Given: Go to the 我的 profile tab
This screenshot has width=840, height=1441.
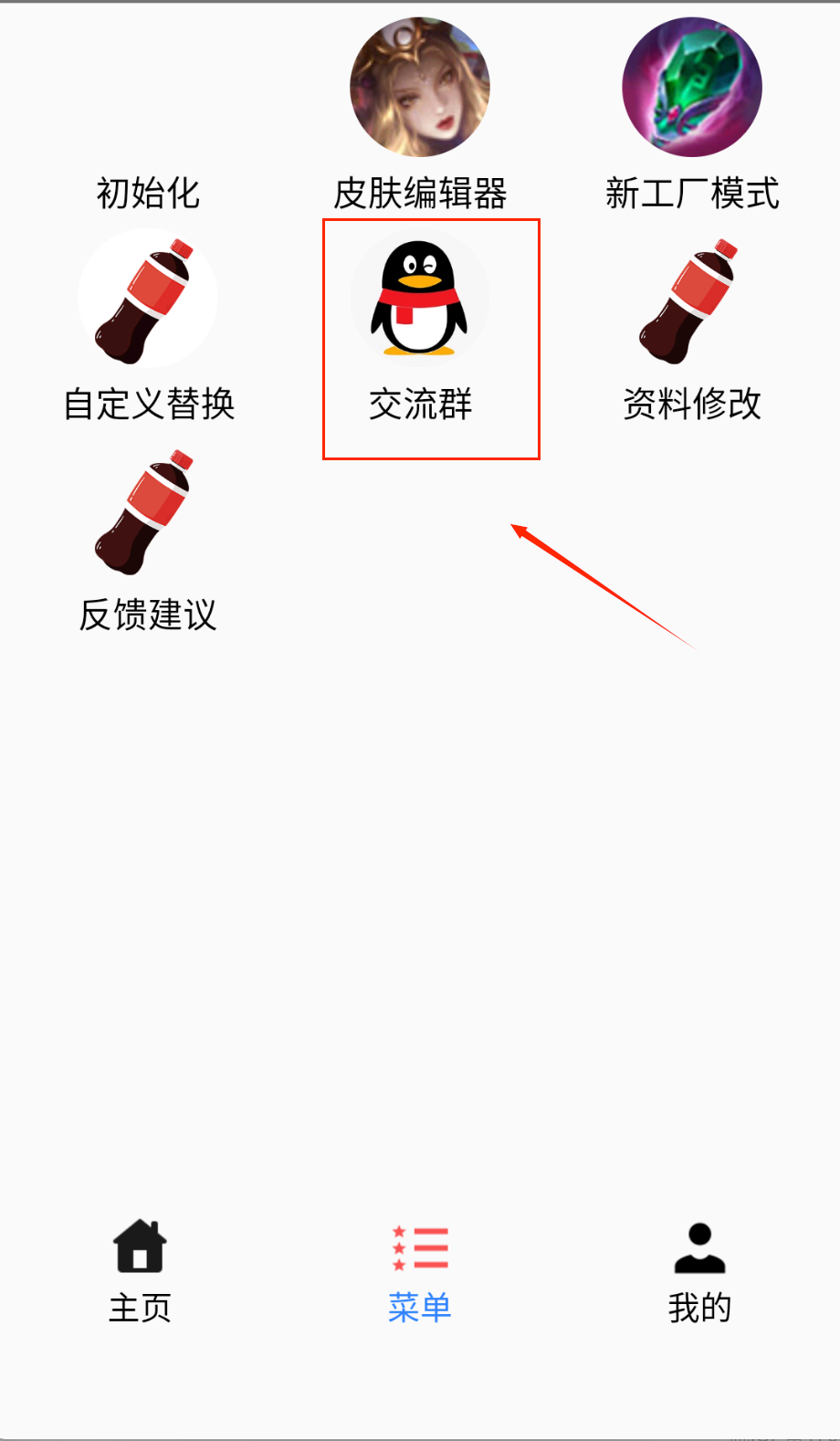Looking at the screenshot, I should click(699, 1271).
